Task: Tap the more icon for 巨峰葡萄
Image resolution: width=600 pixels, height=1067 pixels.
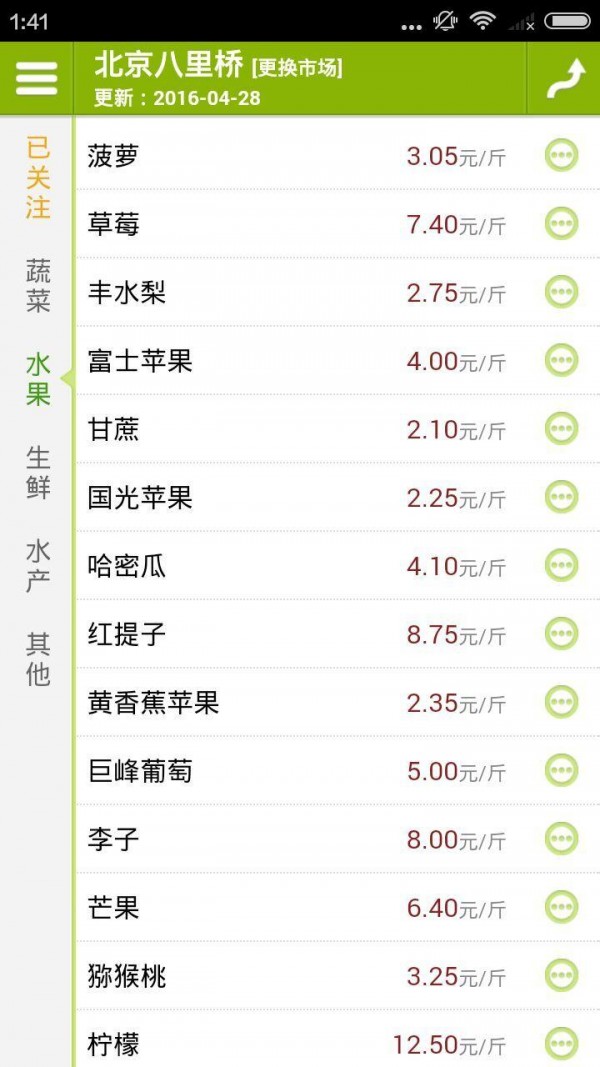Action: 561,771
